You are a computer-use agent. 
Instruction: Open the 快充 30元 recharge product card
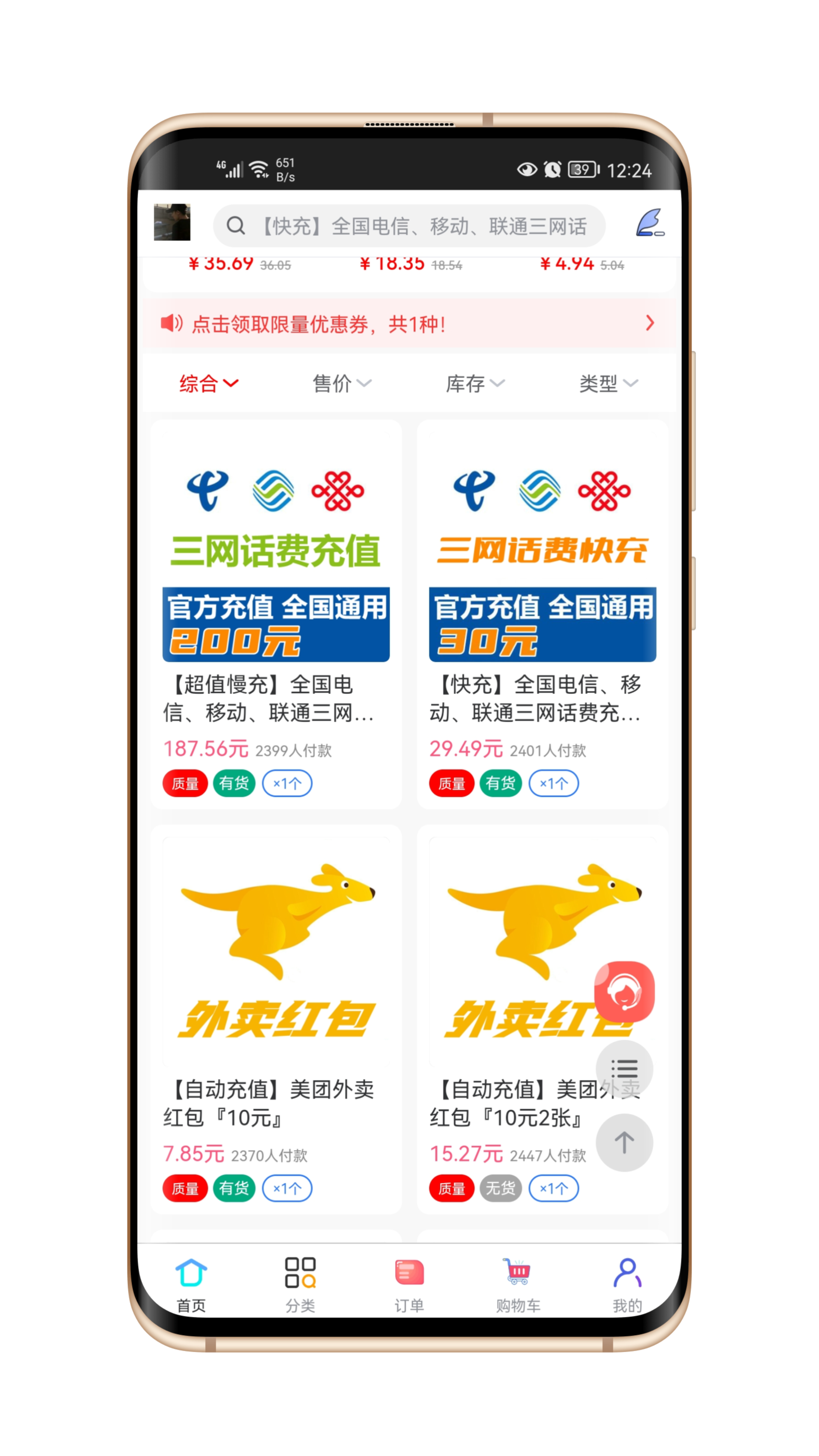[x=542, y=613]
